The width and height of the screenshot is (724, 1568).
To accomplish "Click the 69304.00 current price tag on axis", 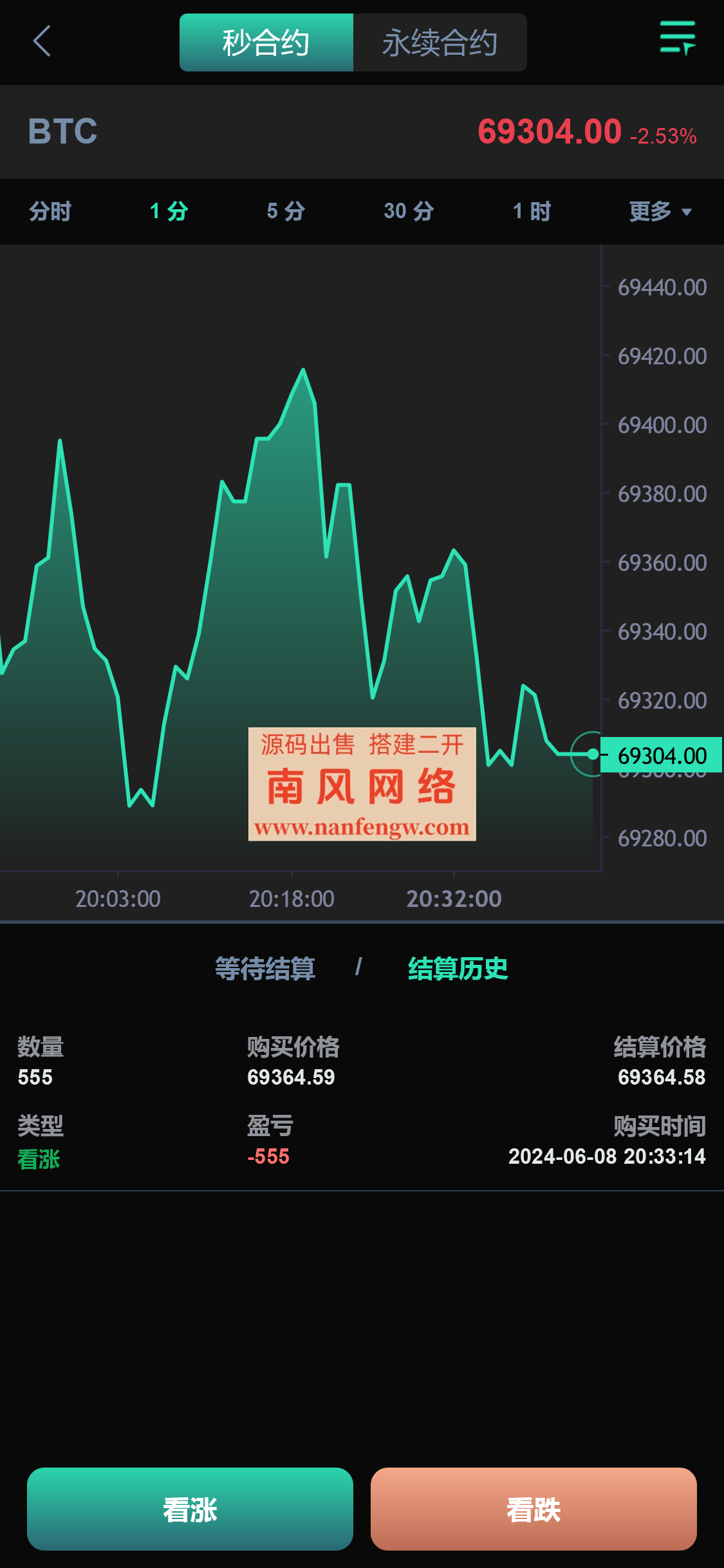I will coord(662,755).
